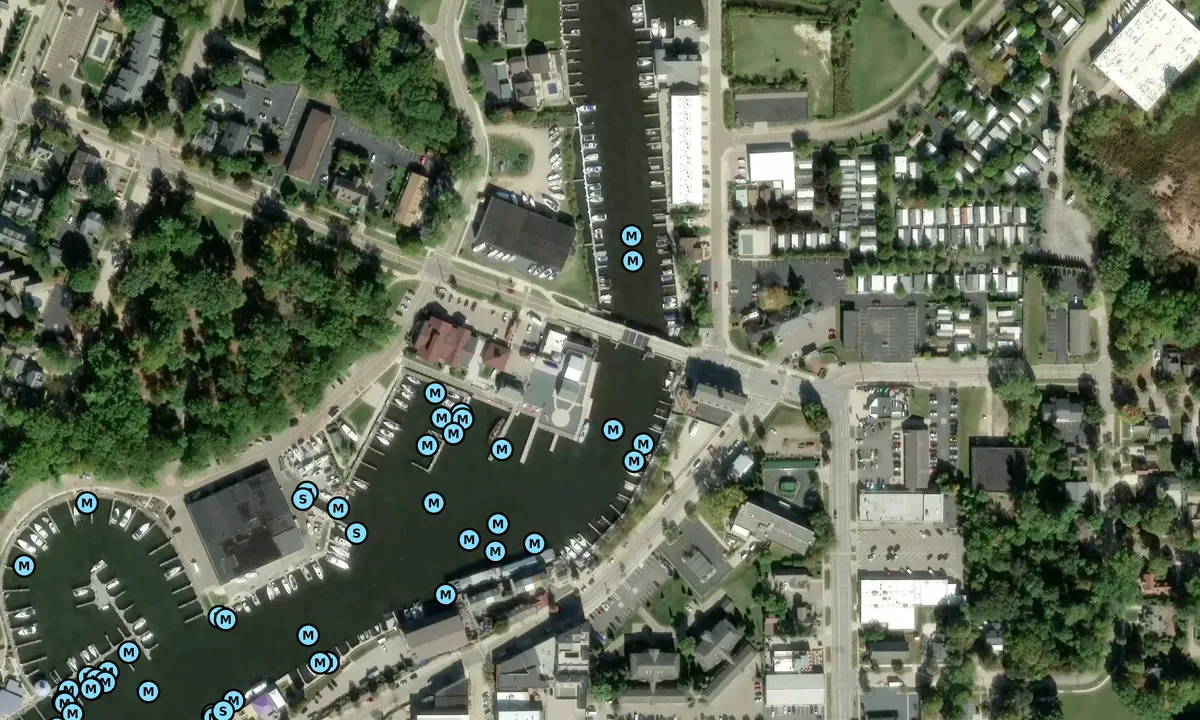Viewport: 1200px width, 720px height.
Task: Open the M marker at the west basin's top
Action: (86, 503)
